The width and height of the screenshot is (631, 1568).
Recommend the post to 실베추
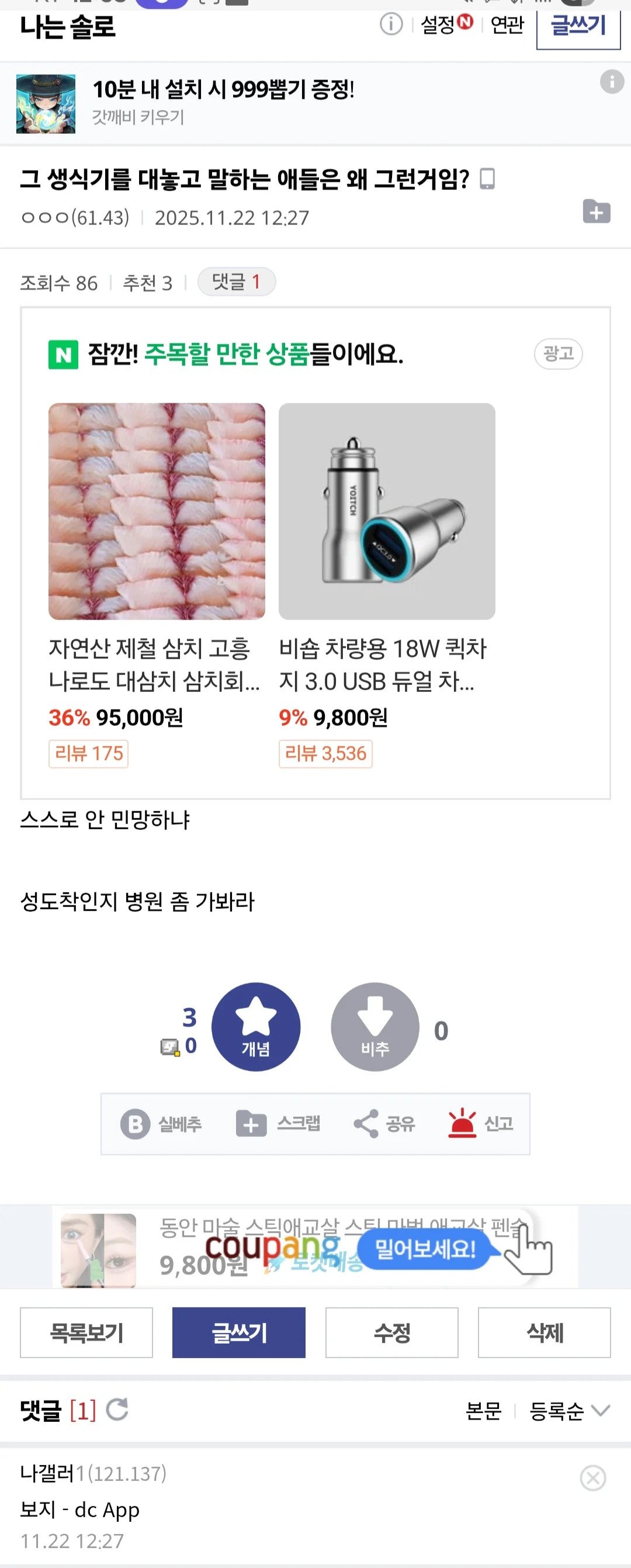(x=161, y=1124)
